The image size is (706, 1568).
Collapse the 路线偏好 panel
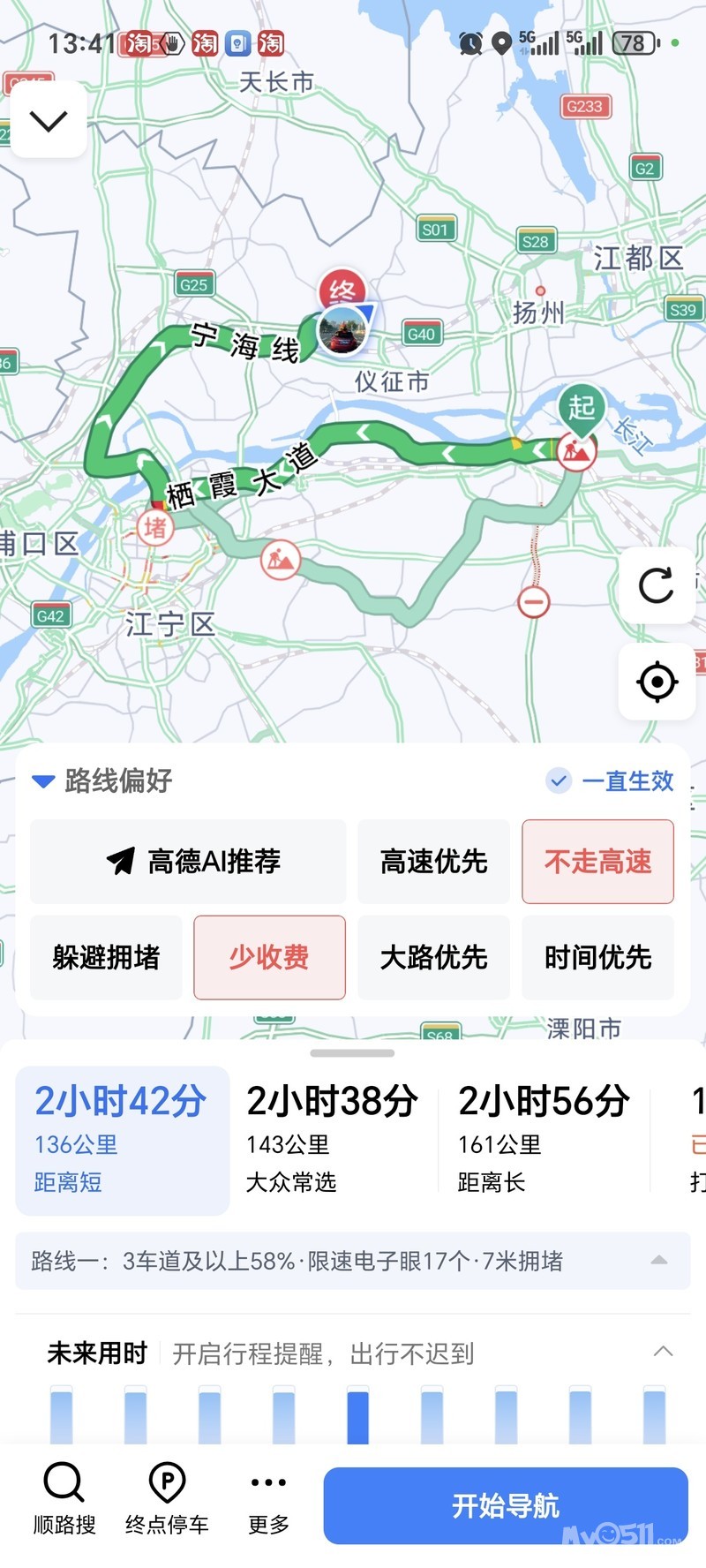(x=43, y=780)
